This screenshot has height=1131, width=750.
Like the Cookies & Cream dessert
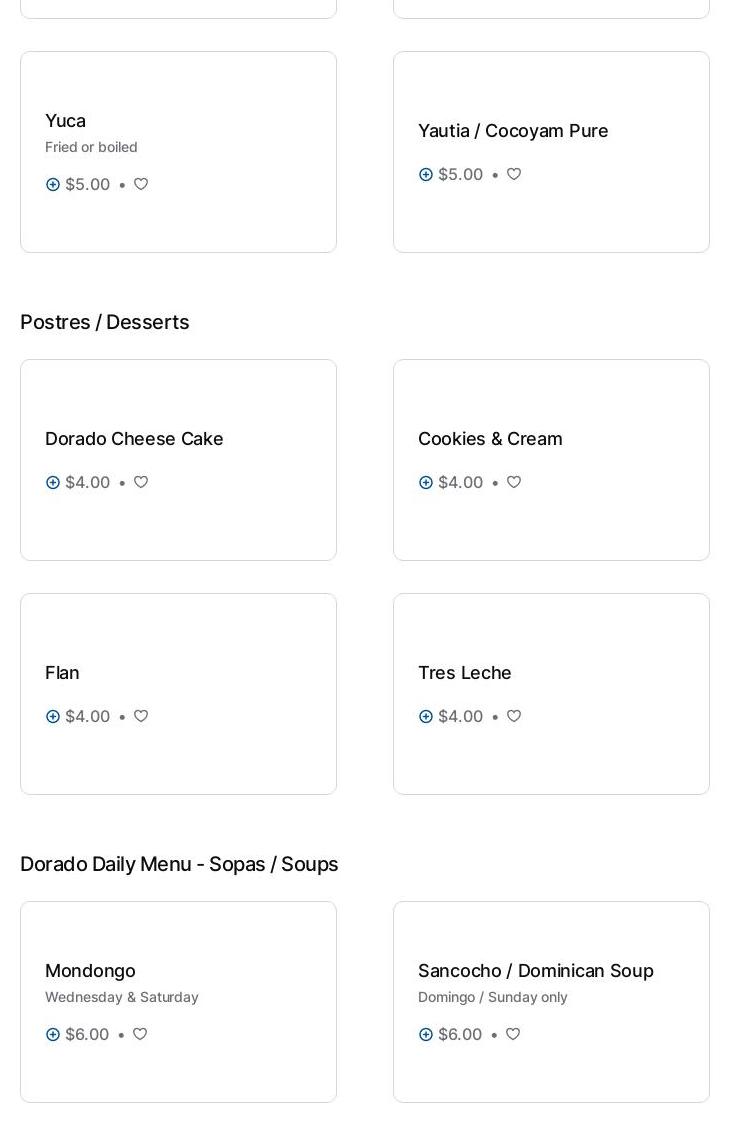(x=514, y=482)
